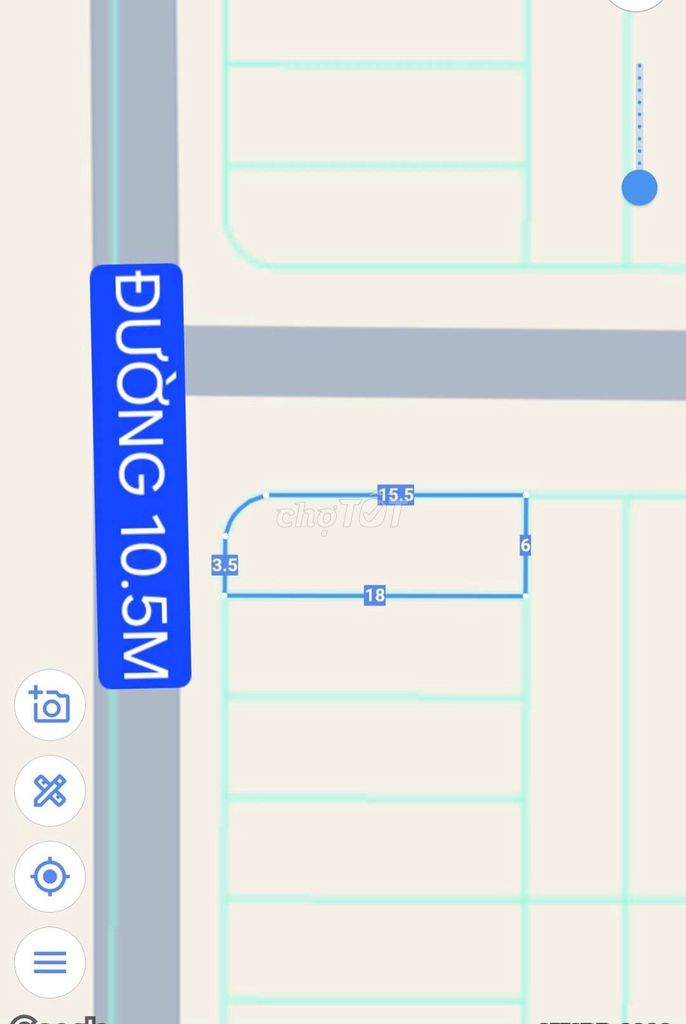The image size is (686, 1024).
Task: Center the map on my location
Action: pos(50,877)
